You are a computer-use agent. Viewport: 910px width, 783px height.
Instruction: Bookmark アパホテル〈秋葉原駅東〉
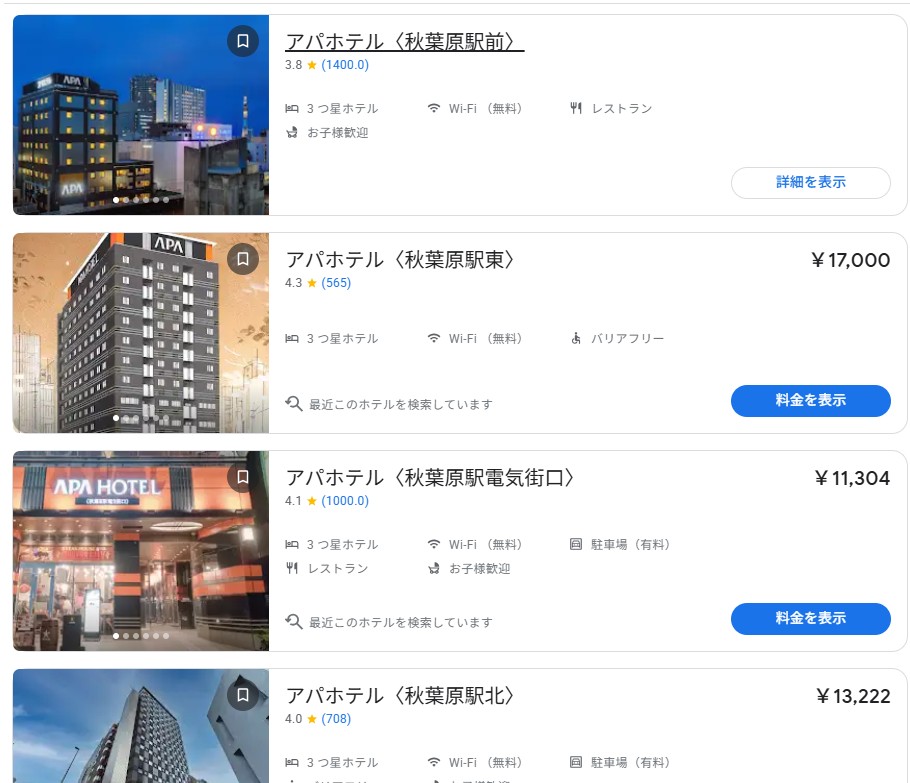[x=243, y=259]
